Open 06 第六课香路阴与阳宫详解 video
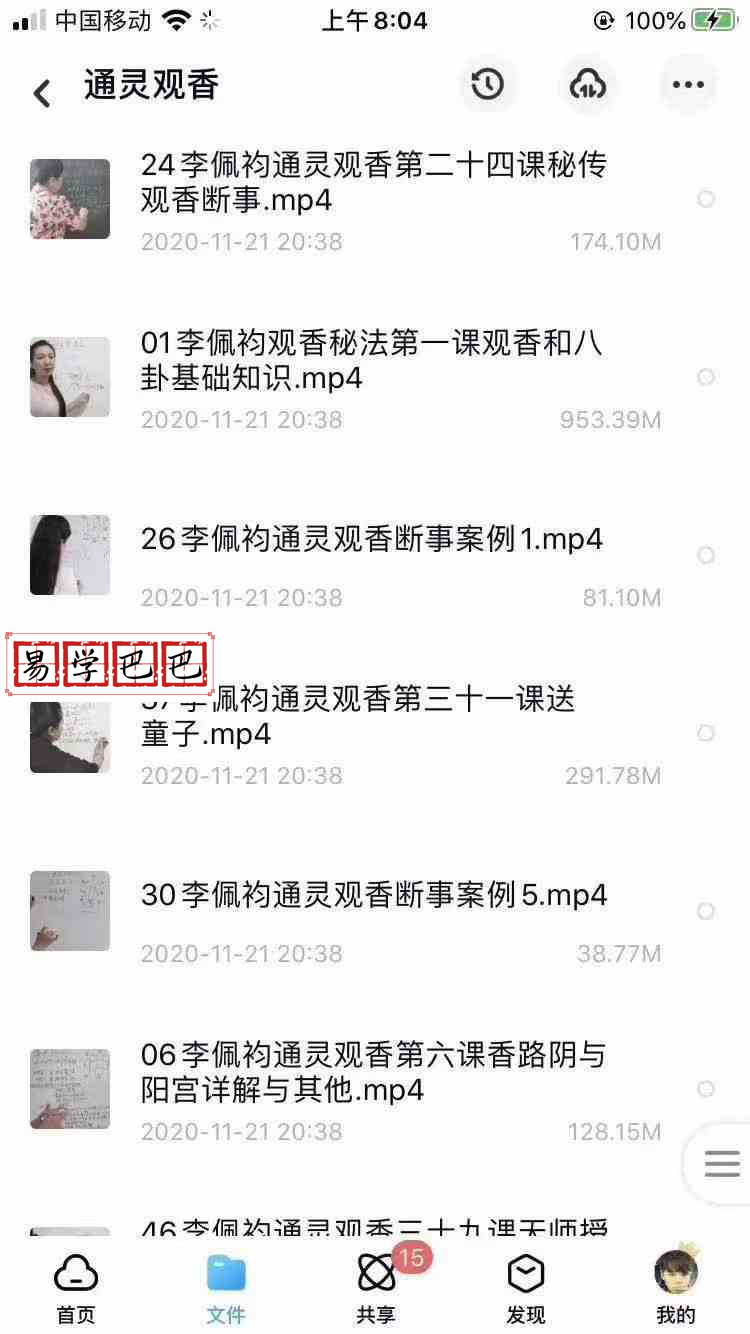The width and height of the screenshot is (750, 1334). pos(373,1071)
